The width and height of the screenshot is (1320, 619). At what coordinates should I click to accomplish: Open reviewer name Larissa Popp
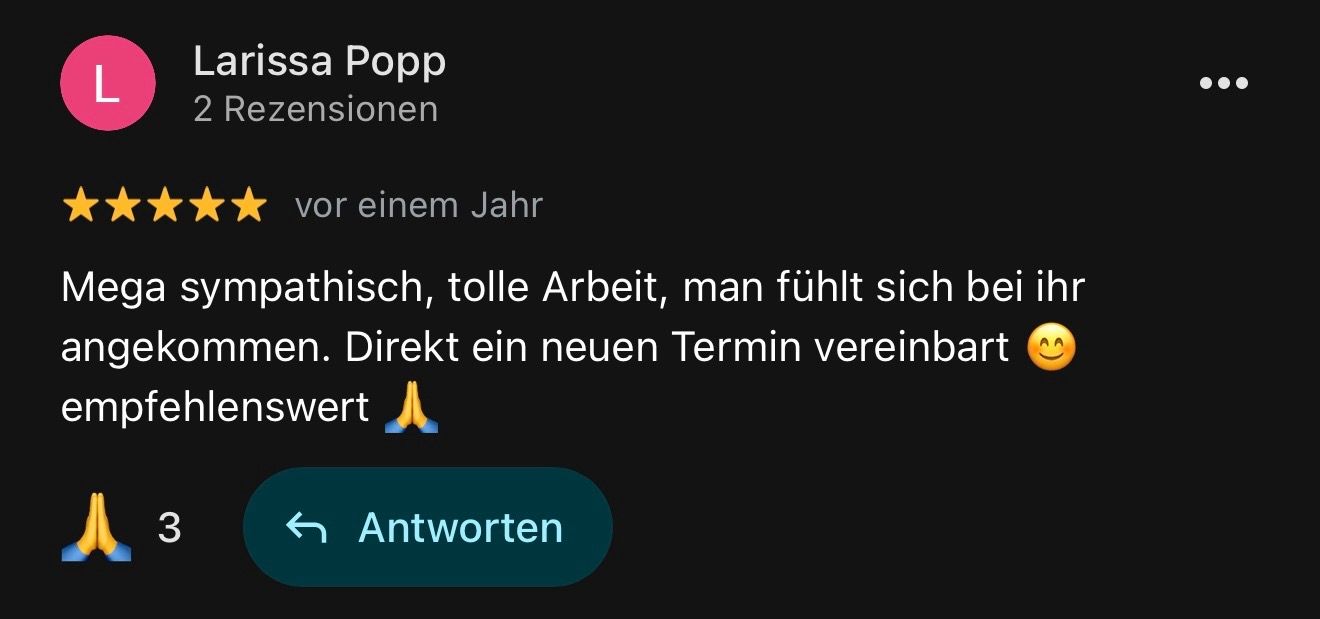(x=319, y=62)
